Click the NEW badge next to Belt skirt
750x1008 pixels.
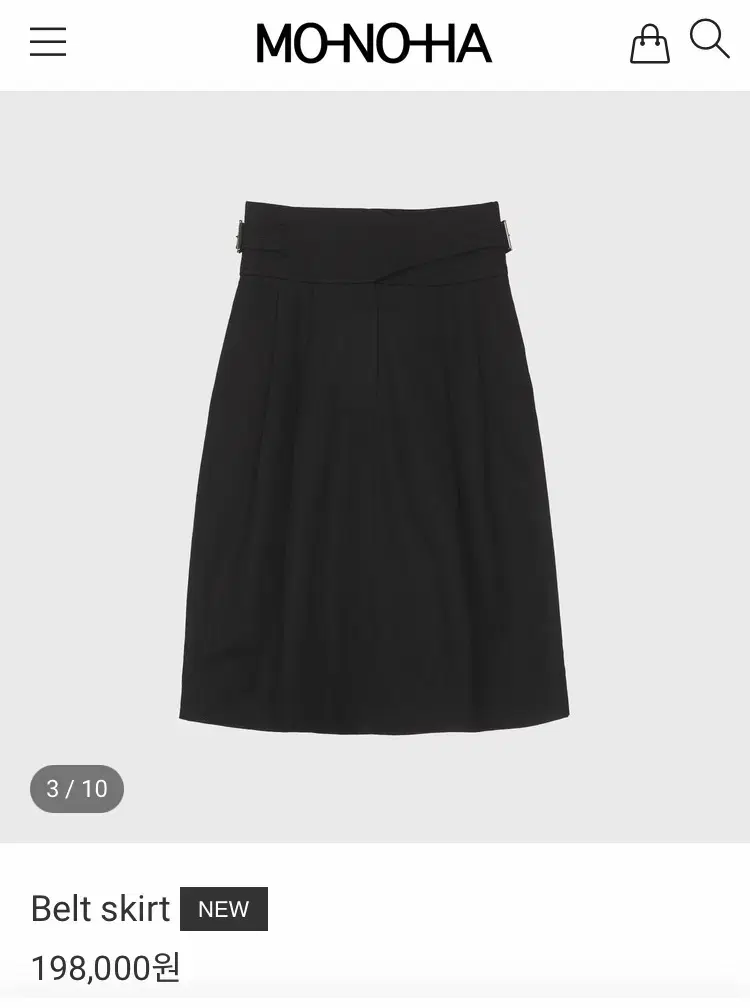pyautogui.click(x=223, y=909)
